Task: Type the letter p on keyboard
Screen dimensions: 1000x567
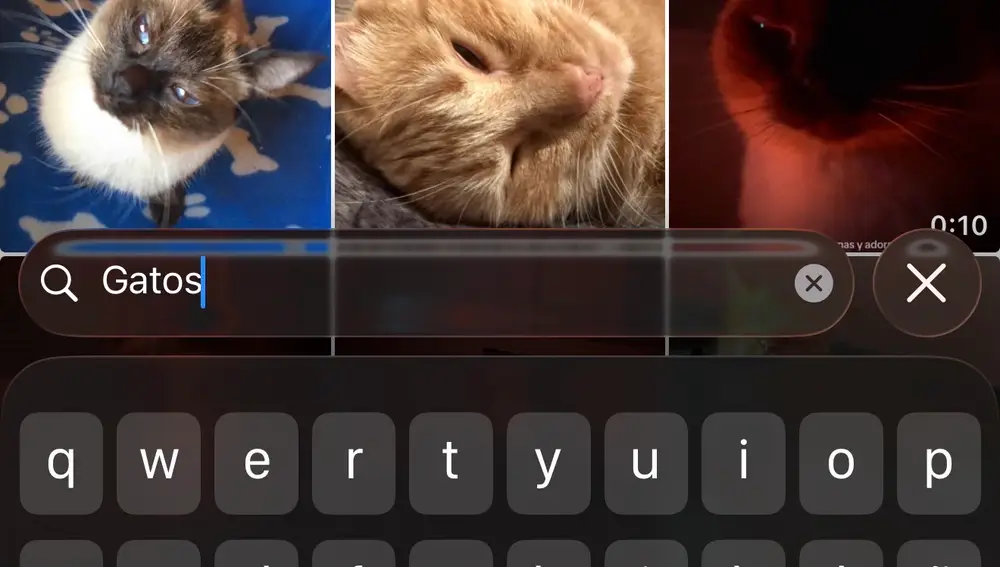Action: 938,464
